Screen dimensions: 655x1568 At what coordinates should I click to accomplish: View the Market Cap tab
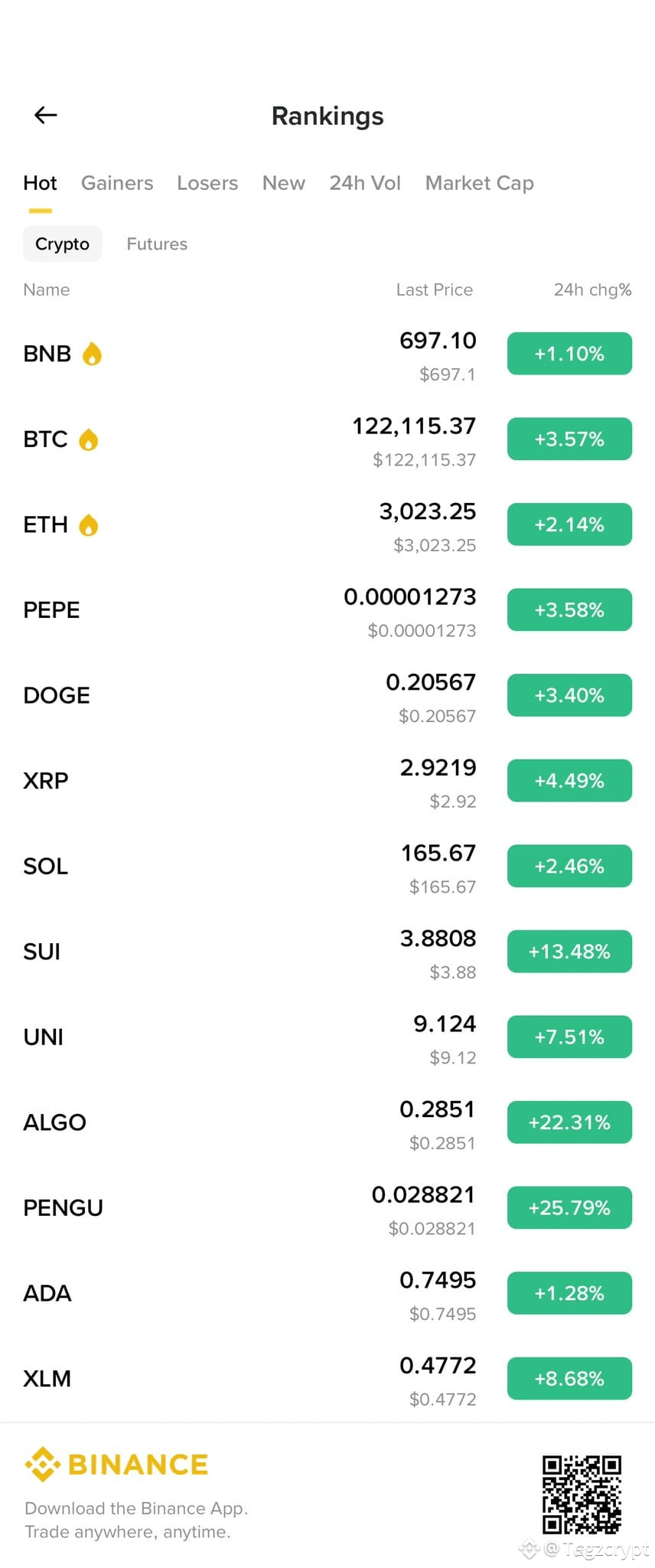[480, 183]
